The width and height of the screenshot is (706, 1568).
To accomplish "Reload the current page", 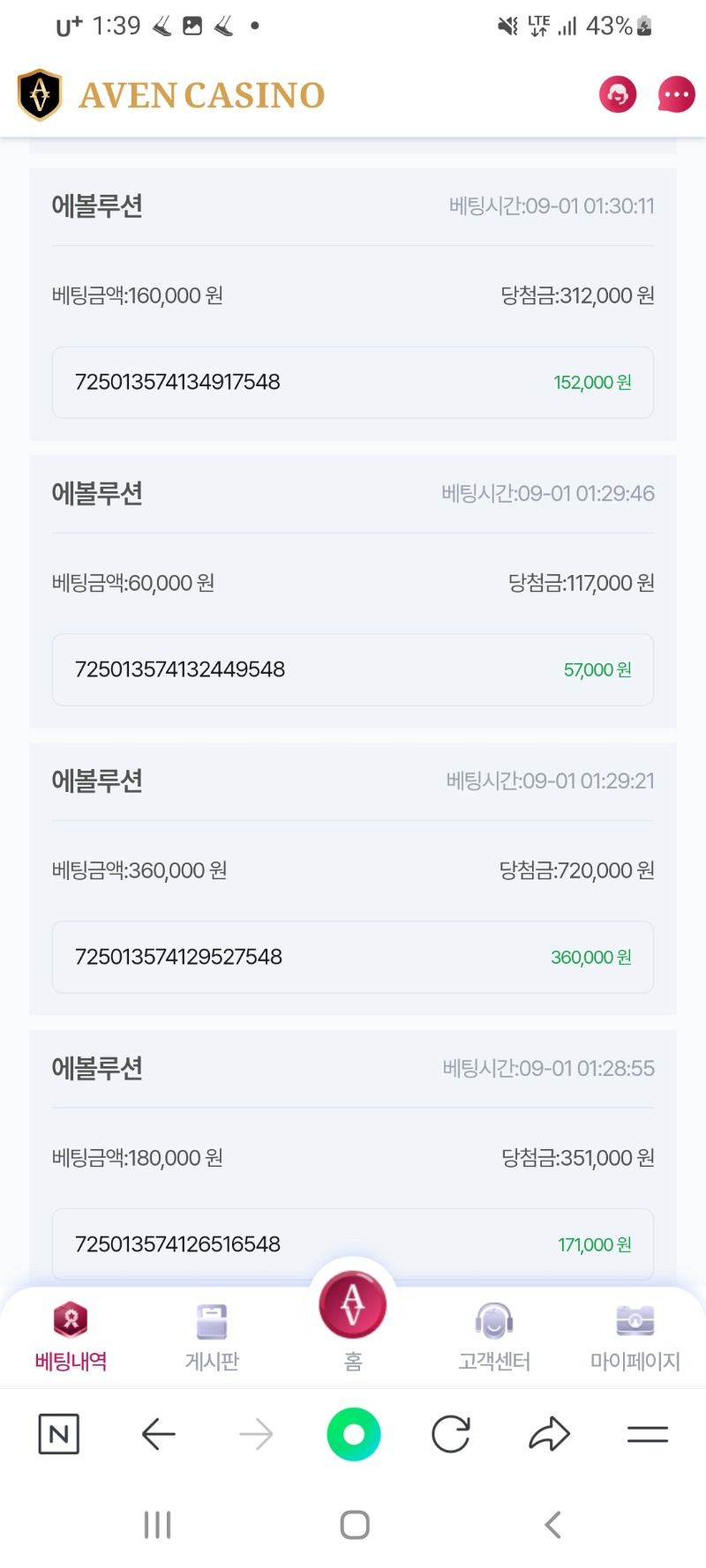I will 451,1434.
